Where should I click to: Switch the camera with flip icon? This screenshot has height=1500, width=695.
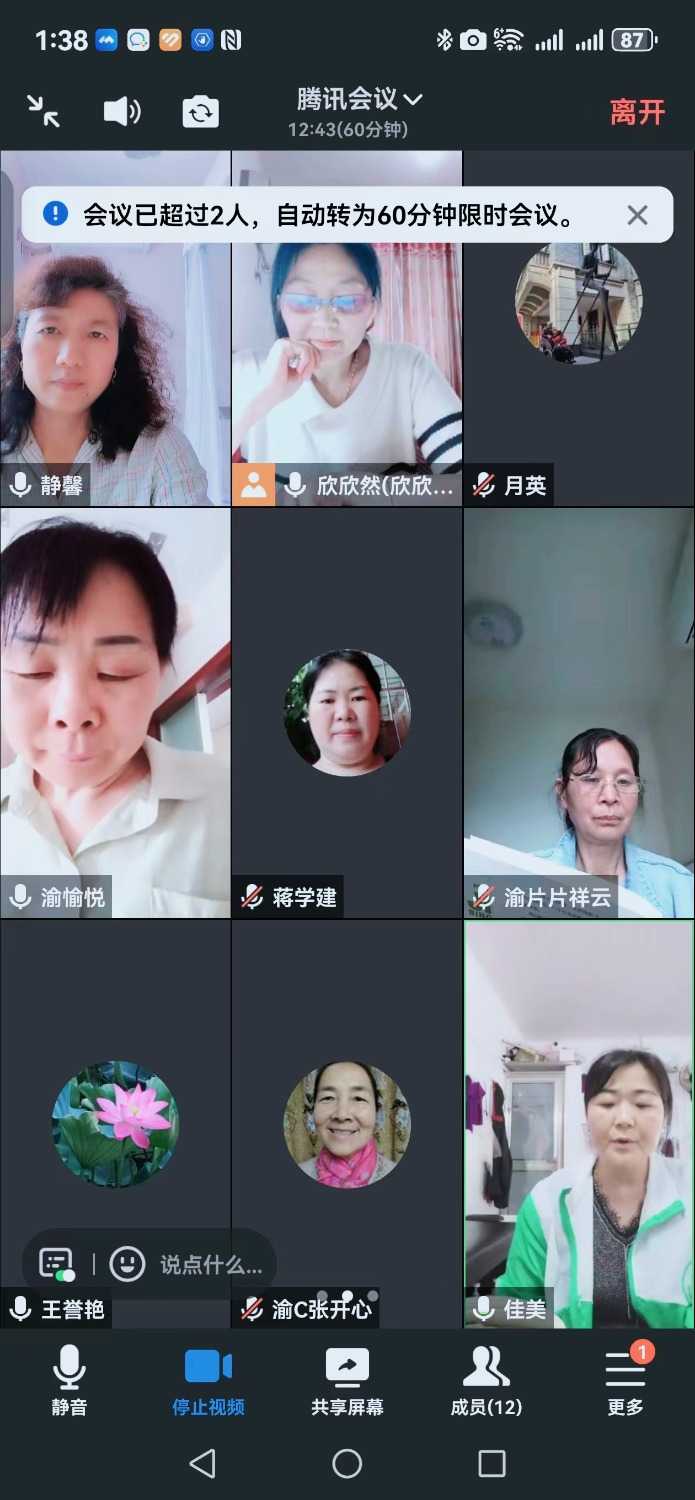click(x=200, y=111)
